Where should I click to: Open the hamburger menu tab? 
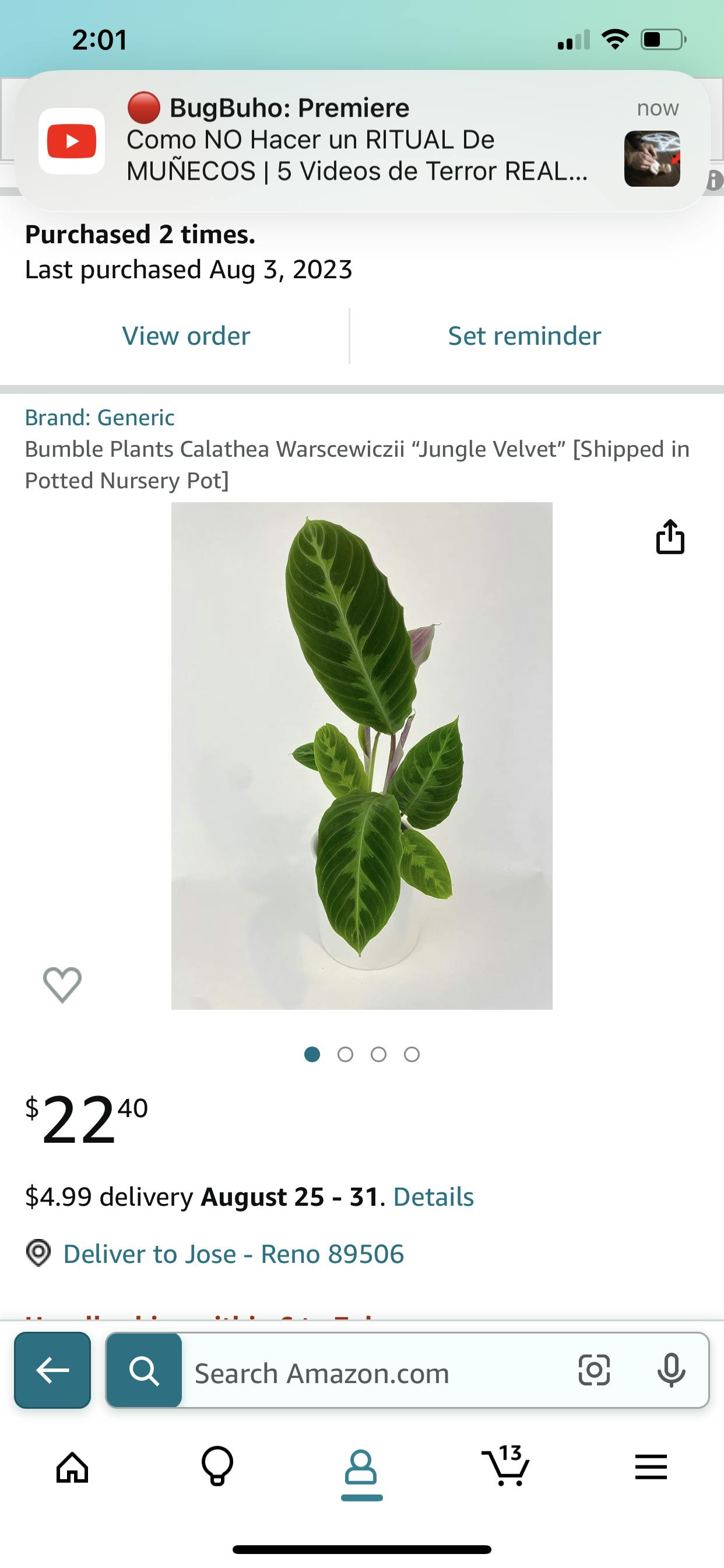651,1467
